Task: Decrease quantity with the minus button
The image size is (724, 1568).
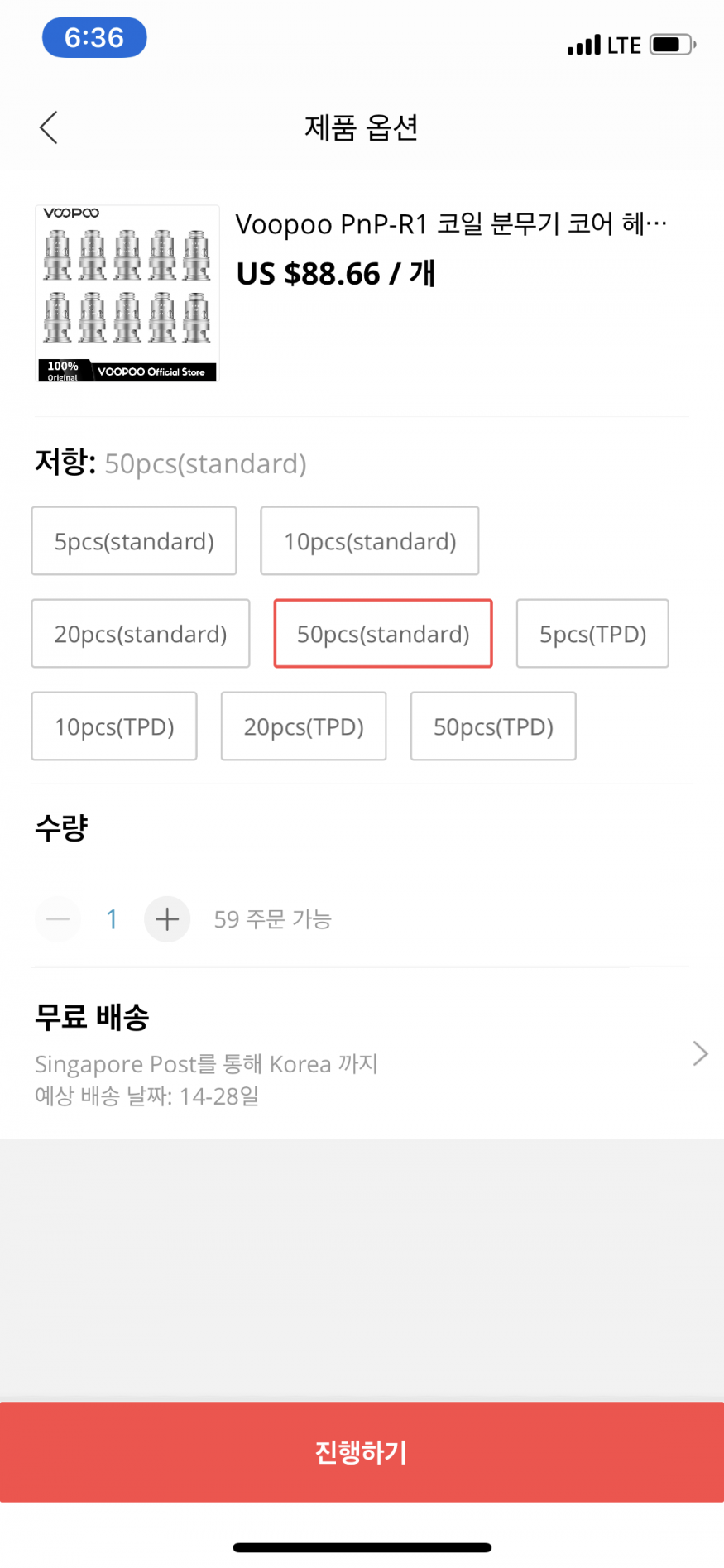Action: 58,919
